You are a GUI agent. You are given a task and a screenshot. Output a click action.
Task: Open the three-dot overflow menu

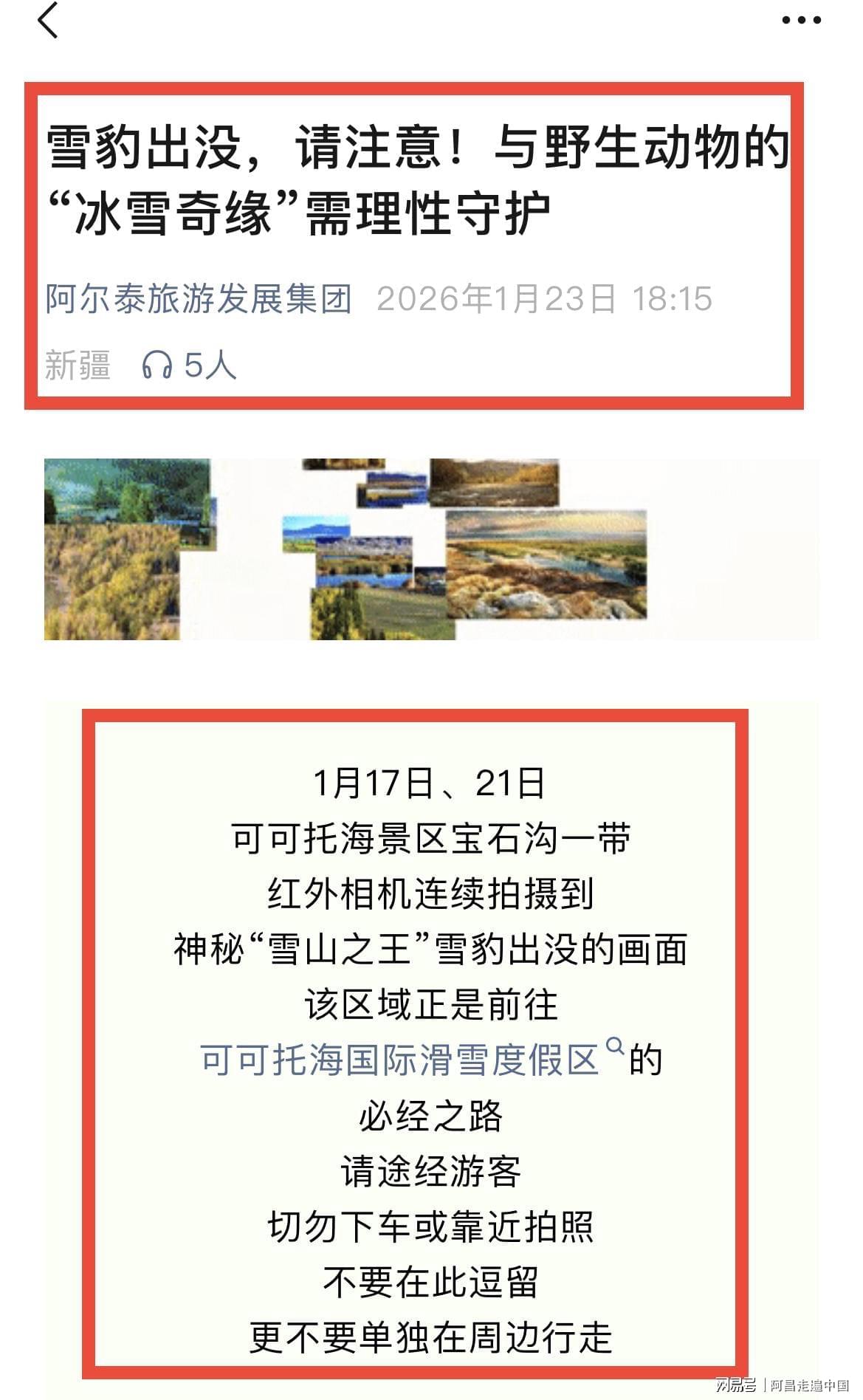[802, 21]
